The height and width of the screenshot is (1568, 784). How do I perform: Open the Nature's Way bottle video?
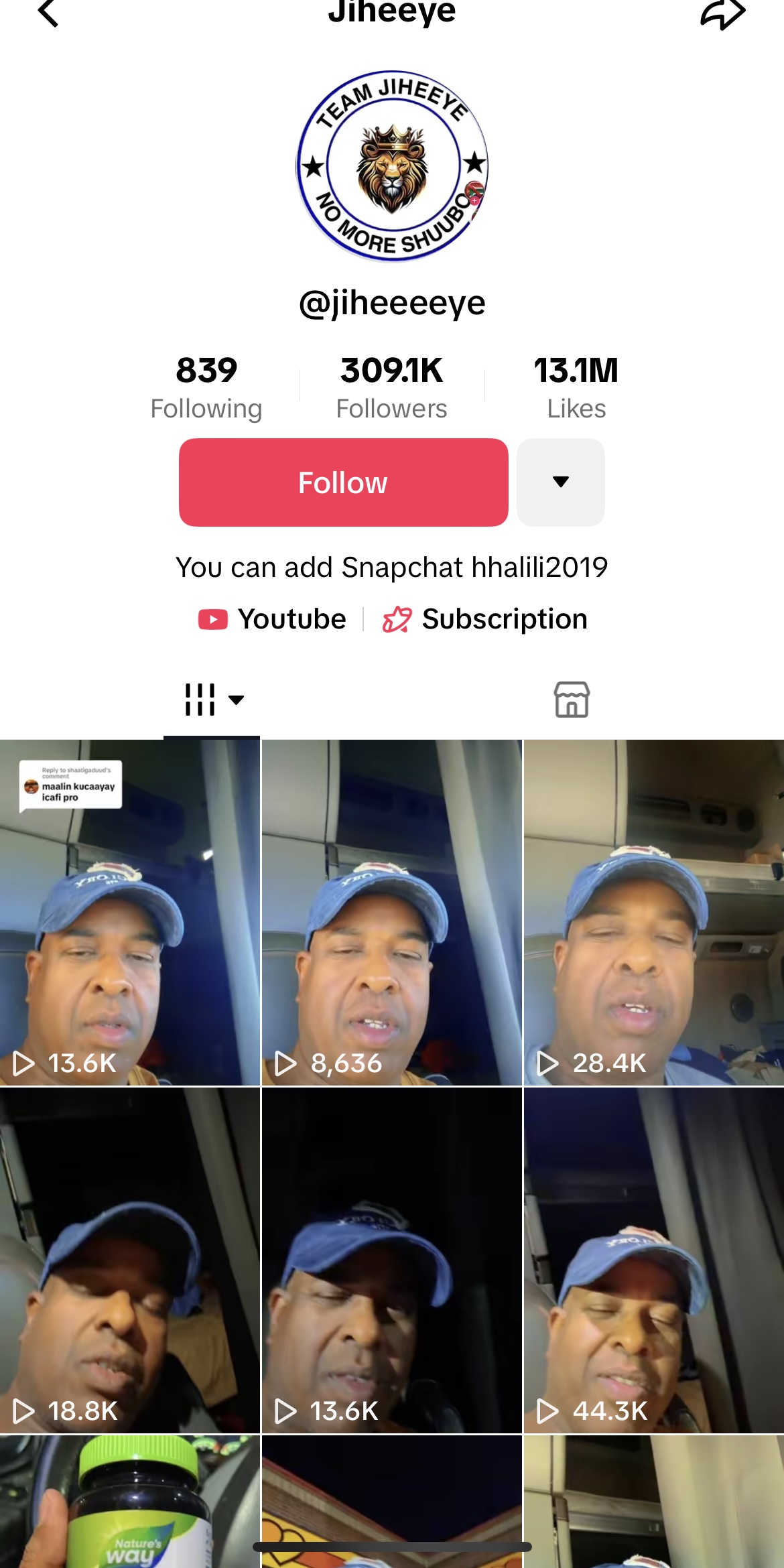click(x=130, y=1501)
